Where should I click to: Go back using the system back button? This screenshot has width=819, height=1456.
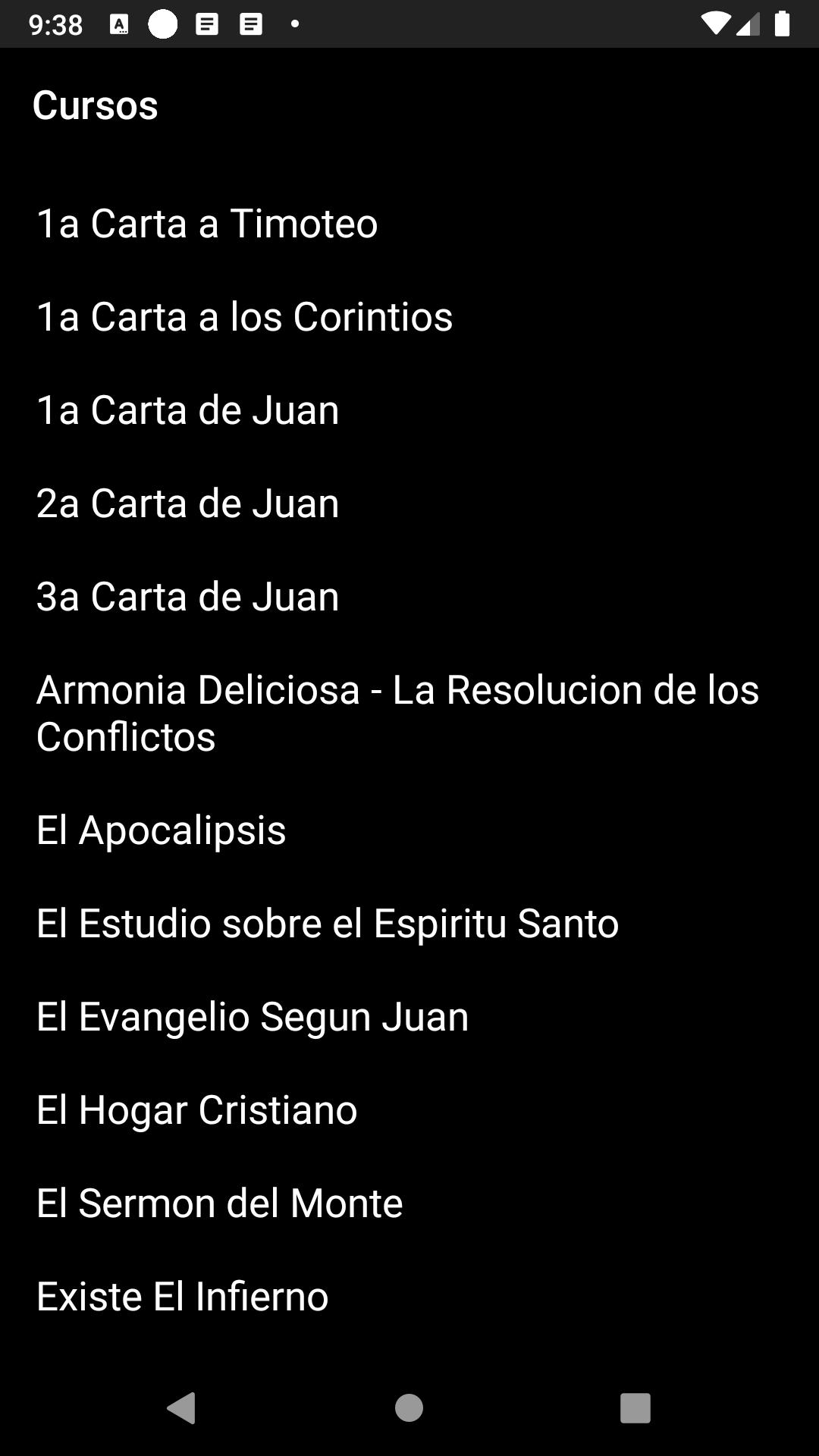(x=182, y=1408)
